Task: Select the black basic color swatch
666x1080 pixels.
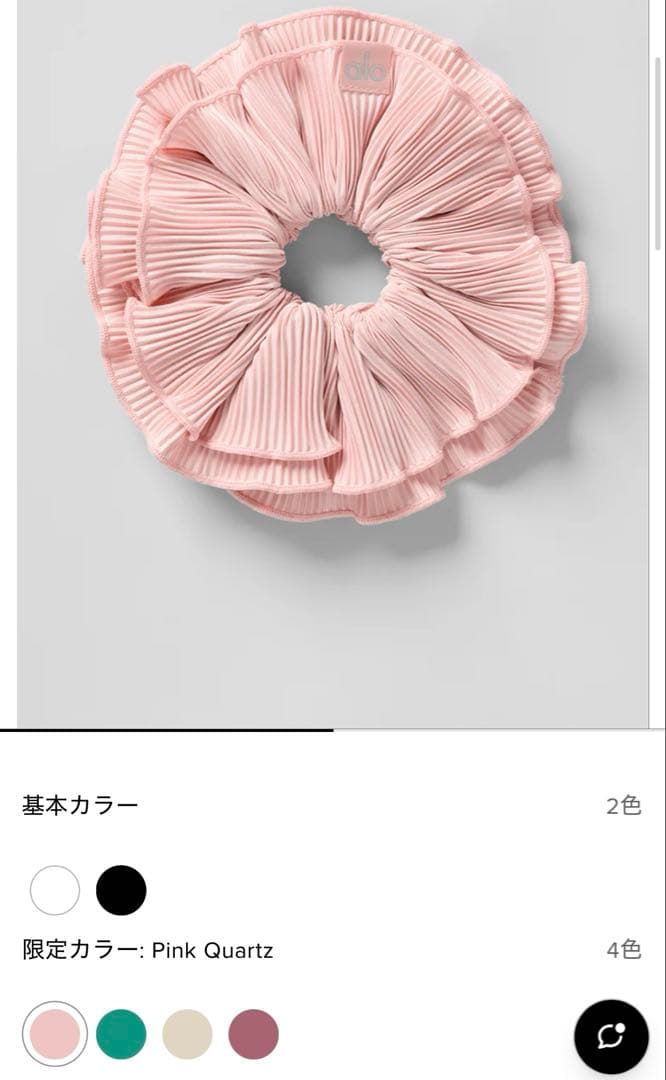Action: [x=121, y=890]
